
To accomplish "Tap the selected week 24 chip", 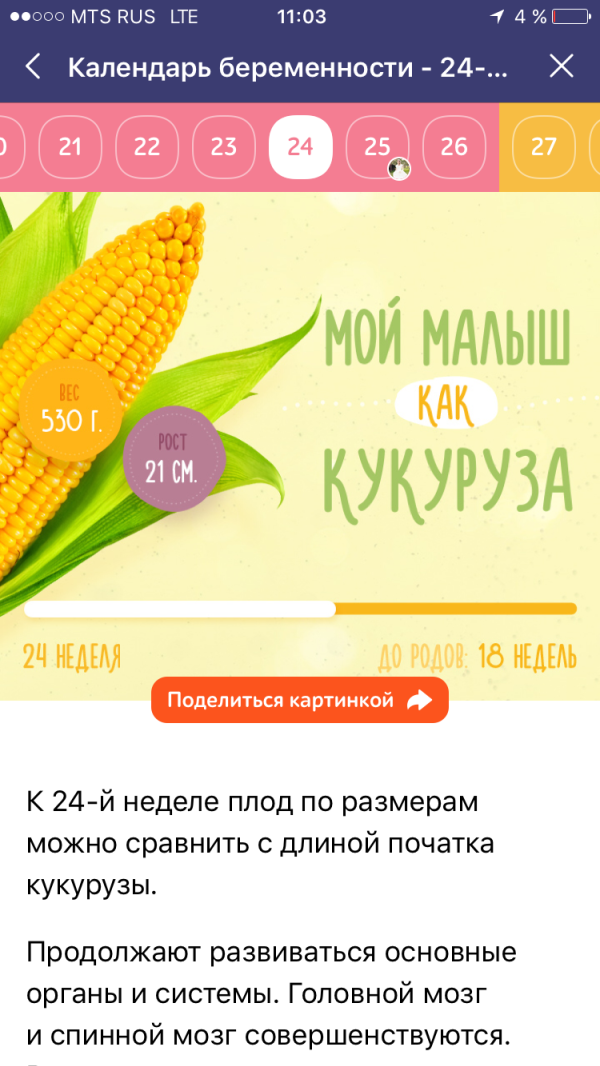I will 300,147.
